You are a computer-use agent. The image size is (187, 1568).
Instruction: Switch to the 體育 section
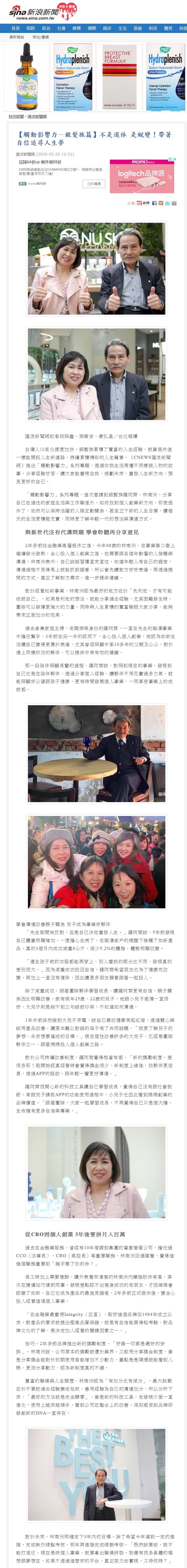(168, 28)
